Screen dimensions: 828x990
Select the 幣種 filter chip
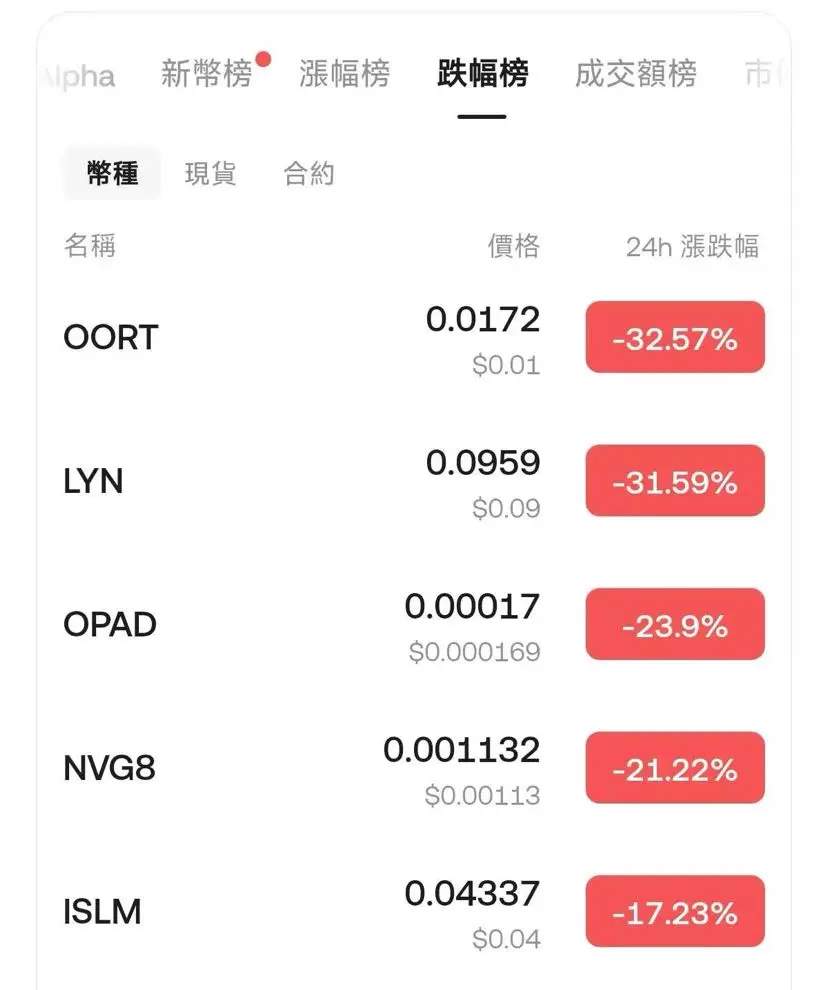click(x=112, y=174)
